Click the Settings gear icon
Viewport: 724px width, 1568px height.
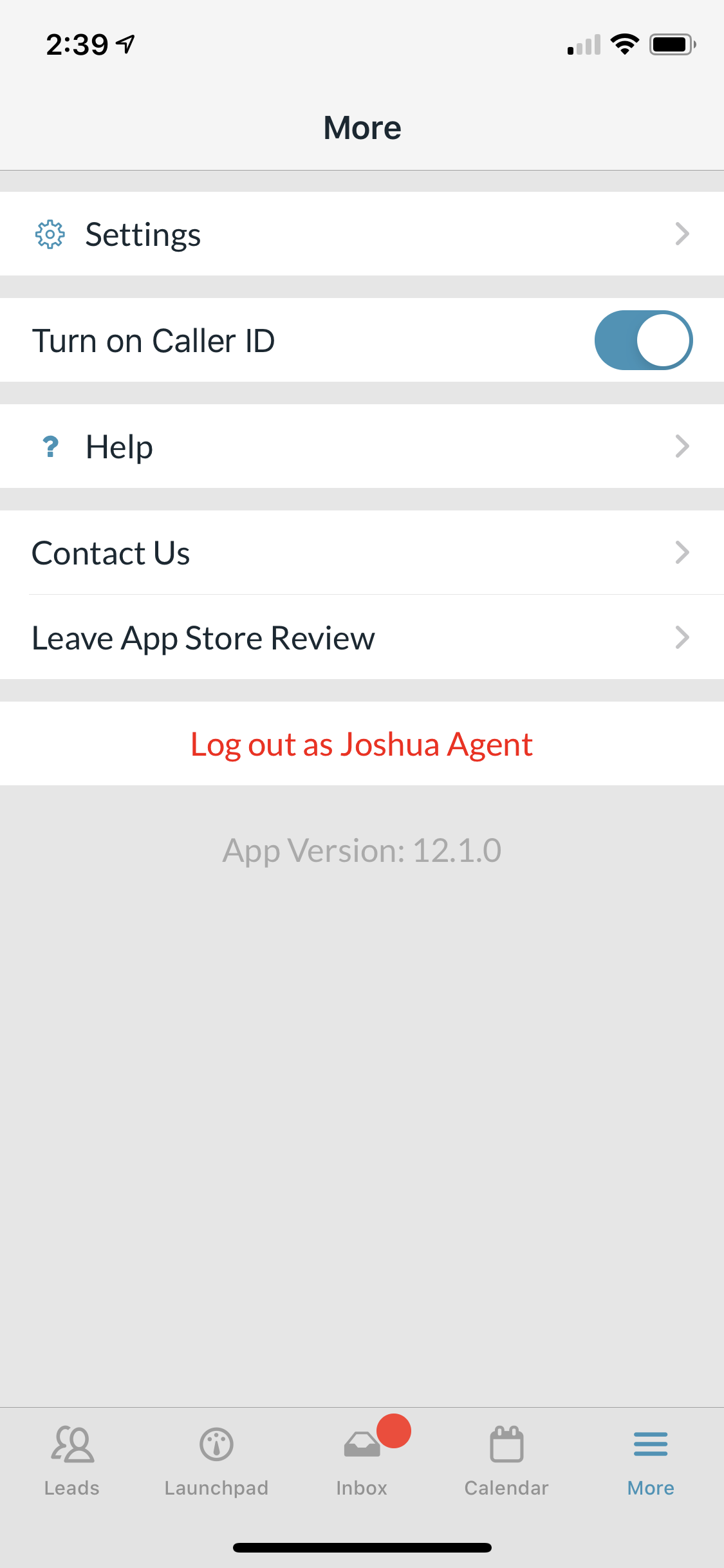tap(51, 234)
